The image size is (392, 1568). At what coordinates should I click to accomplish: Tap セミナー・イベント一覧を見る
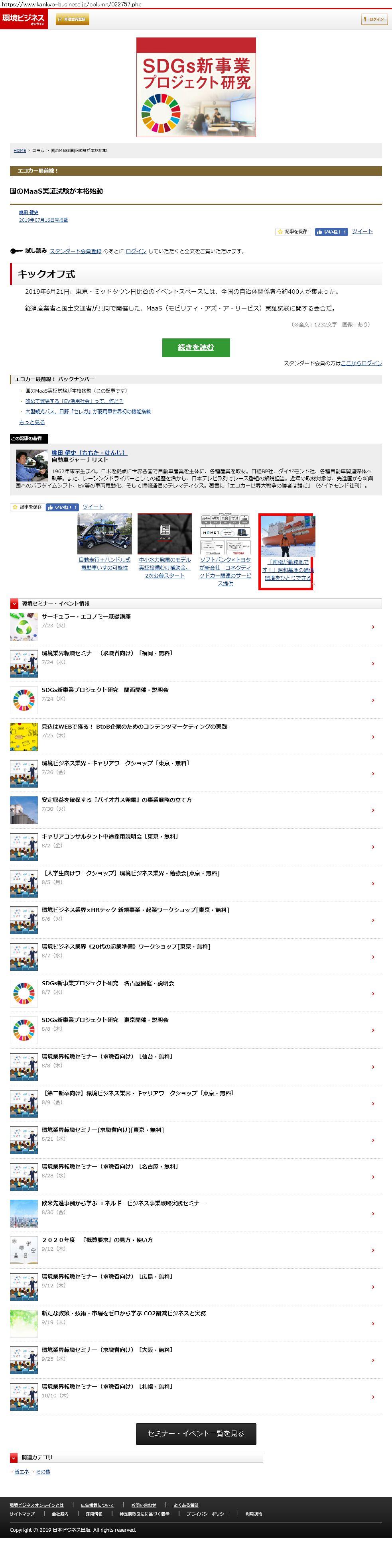(196, 1433)
